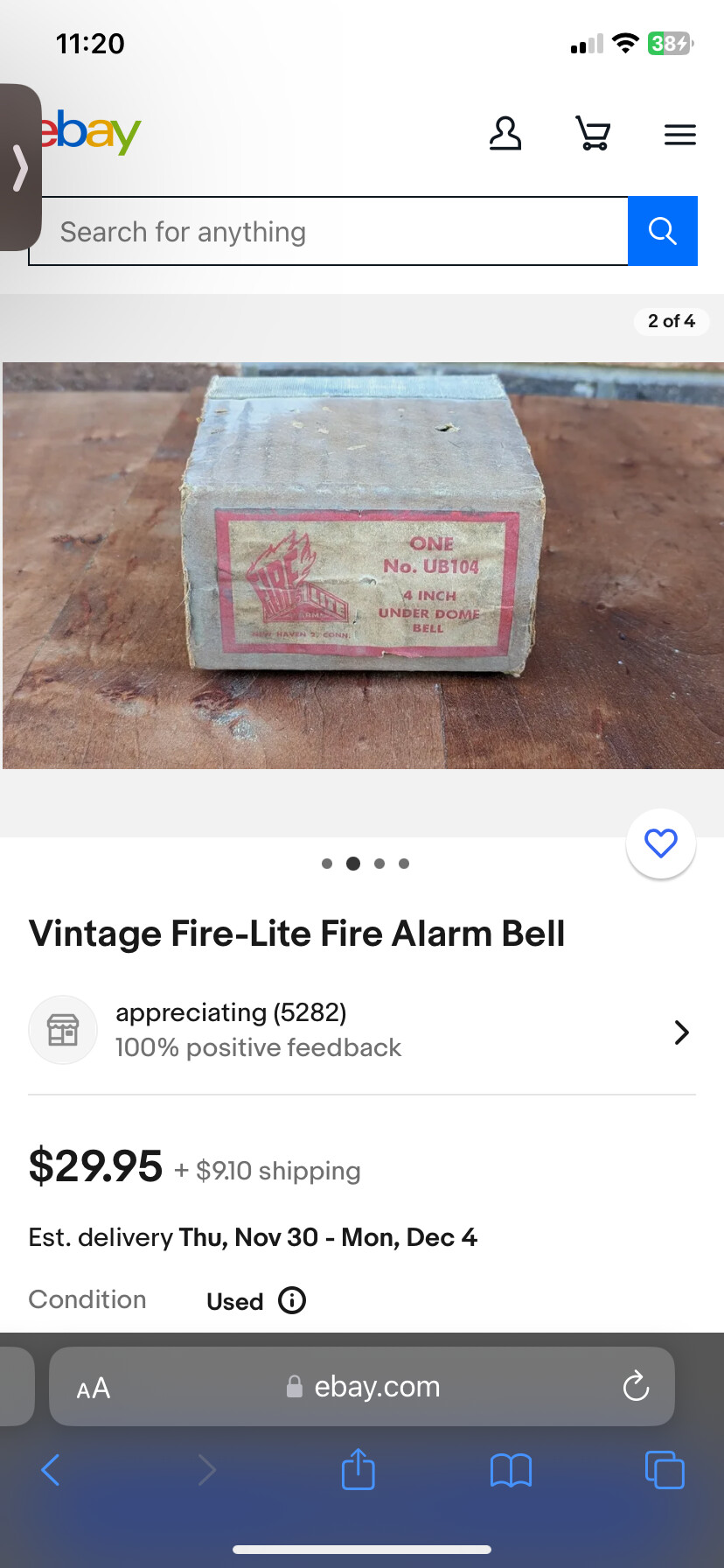Image resolution: width=724 pixels, height=1568 pixels.
Task: Open Safari bookmarks
Action: coord(511,1470)
